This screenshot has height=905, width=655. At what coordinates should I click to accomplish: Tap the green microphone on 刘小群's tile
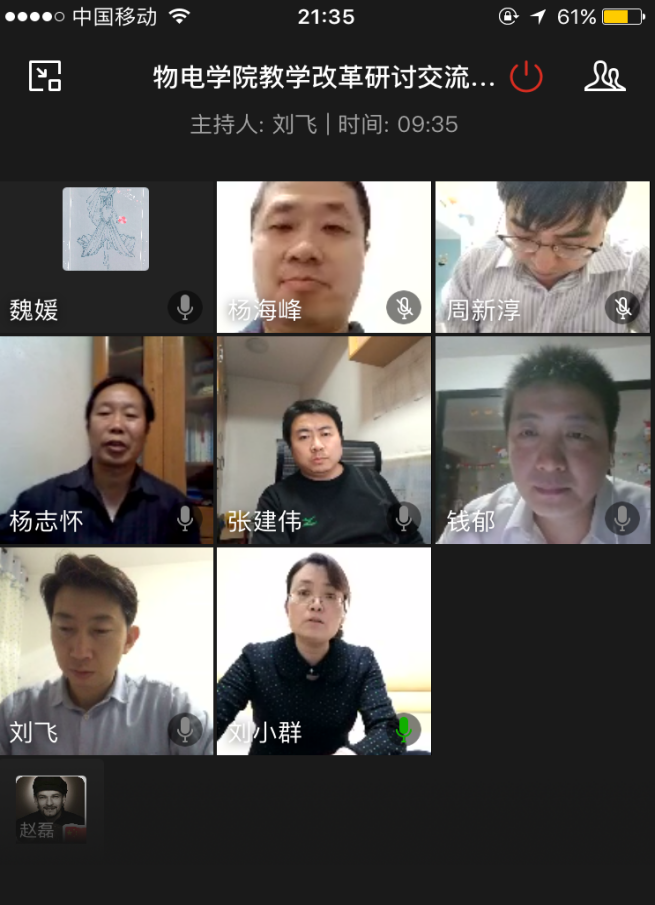click(403, 729)
